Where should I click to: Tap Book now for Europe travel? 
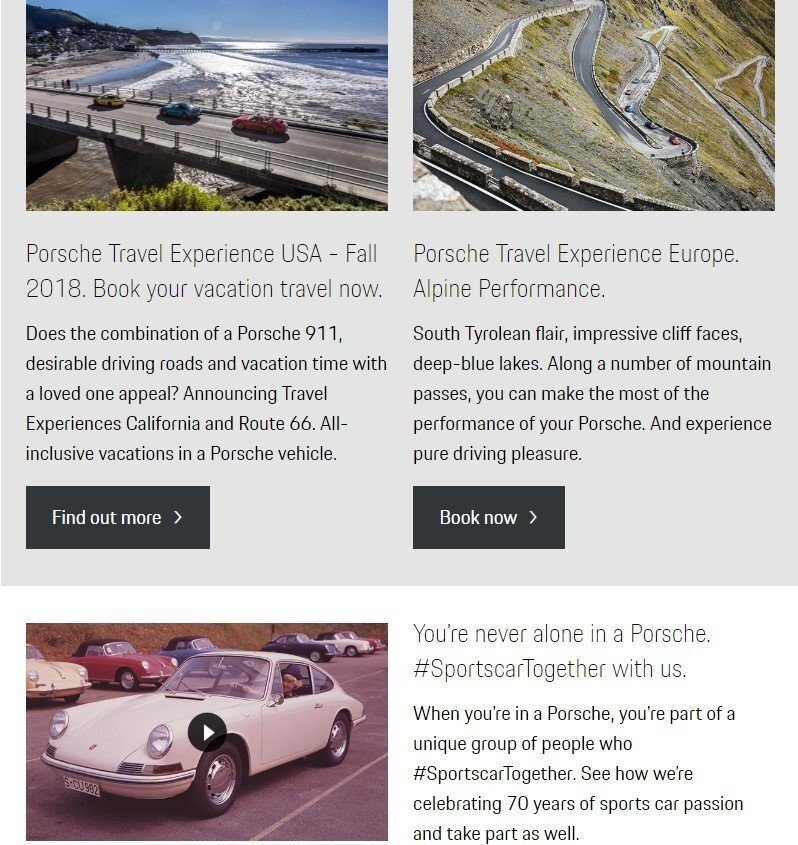(x=488, y=517)
